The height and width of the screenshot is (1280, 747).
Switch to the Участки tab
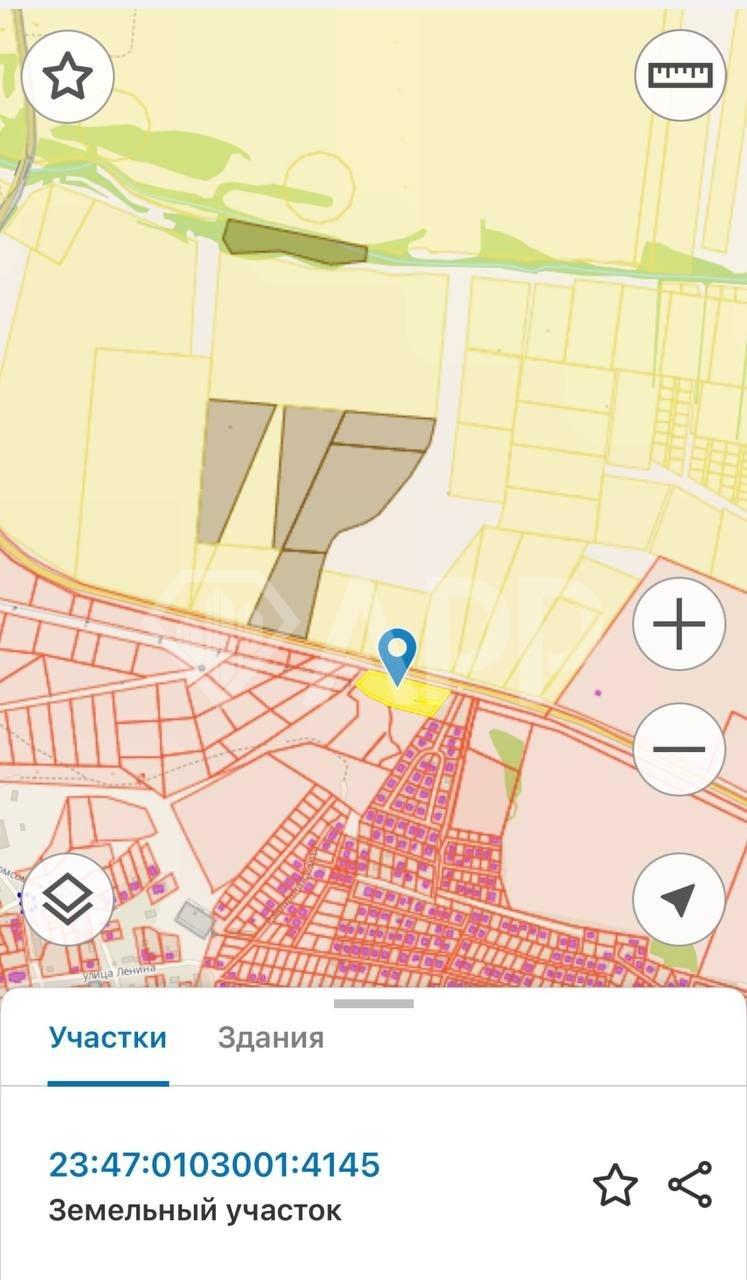(x=107, y=1038)
